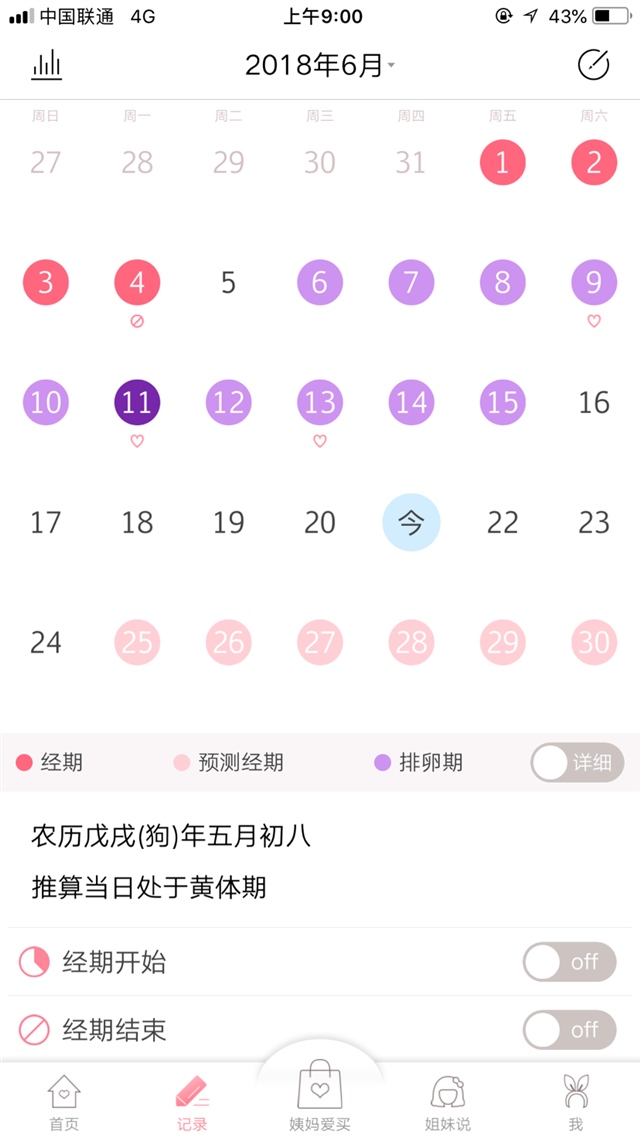640x1138 pixels.
Task: Open the 姨妈爱买 shop tab
Action: (x=320, y=1097)
